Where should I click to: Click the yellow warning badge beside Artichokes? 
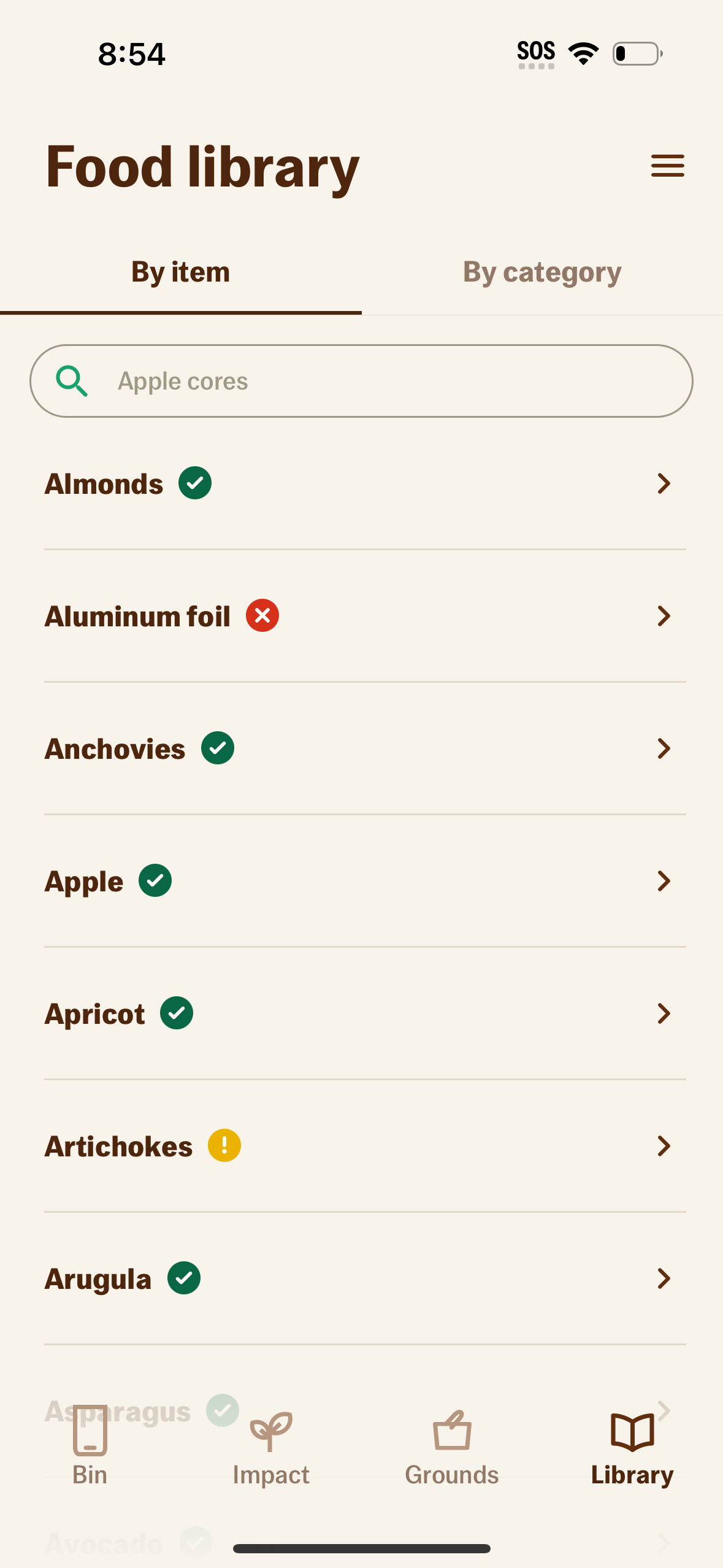[226, 1145]
